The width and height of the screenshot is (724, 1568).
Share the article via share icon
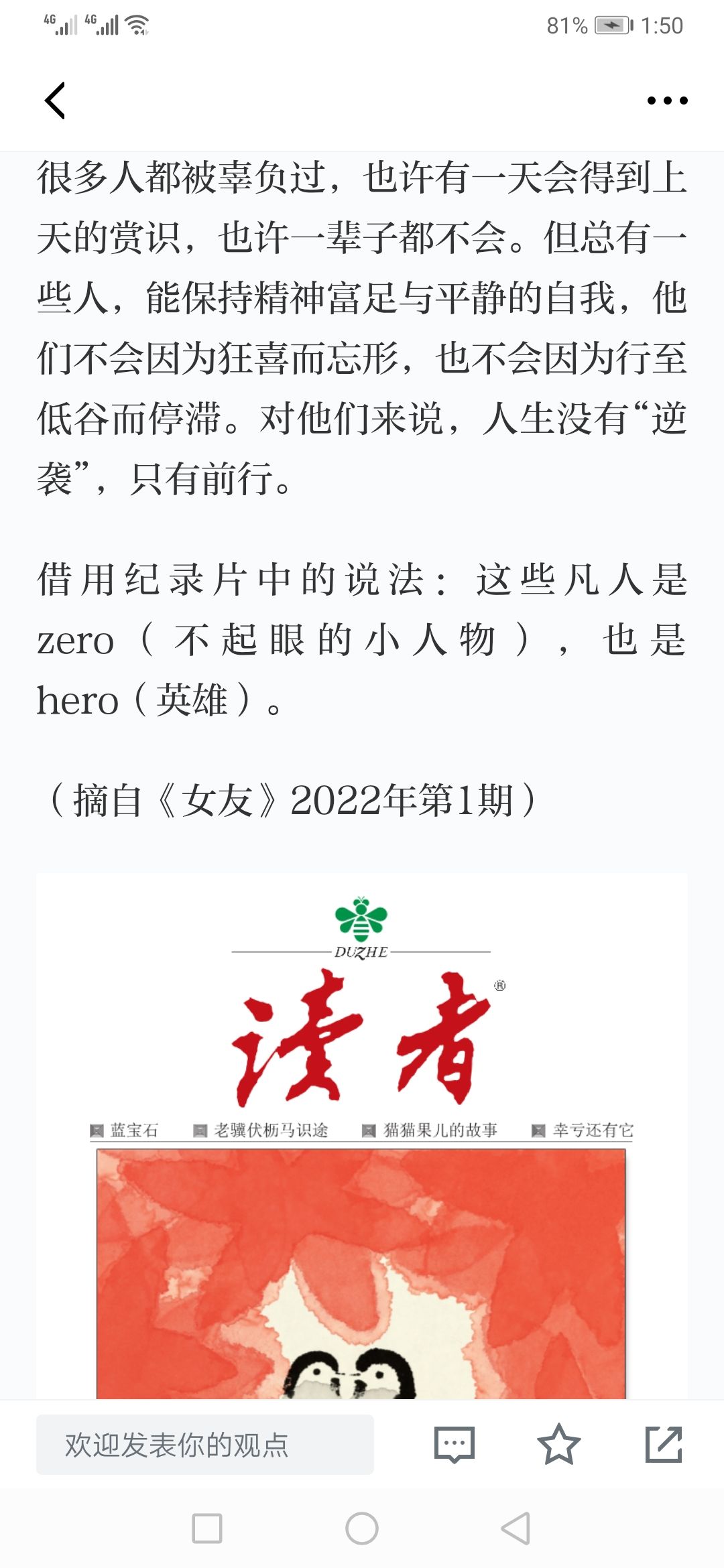(x=664, y=1445)
